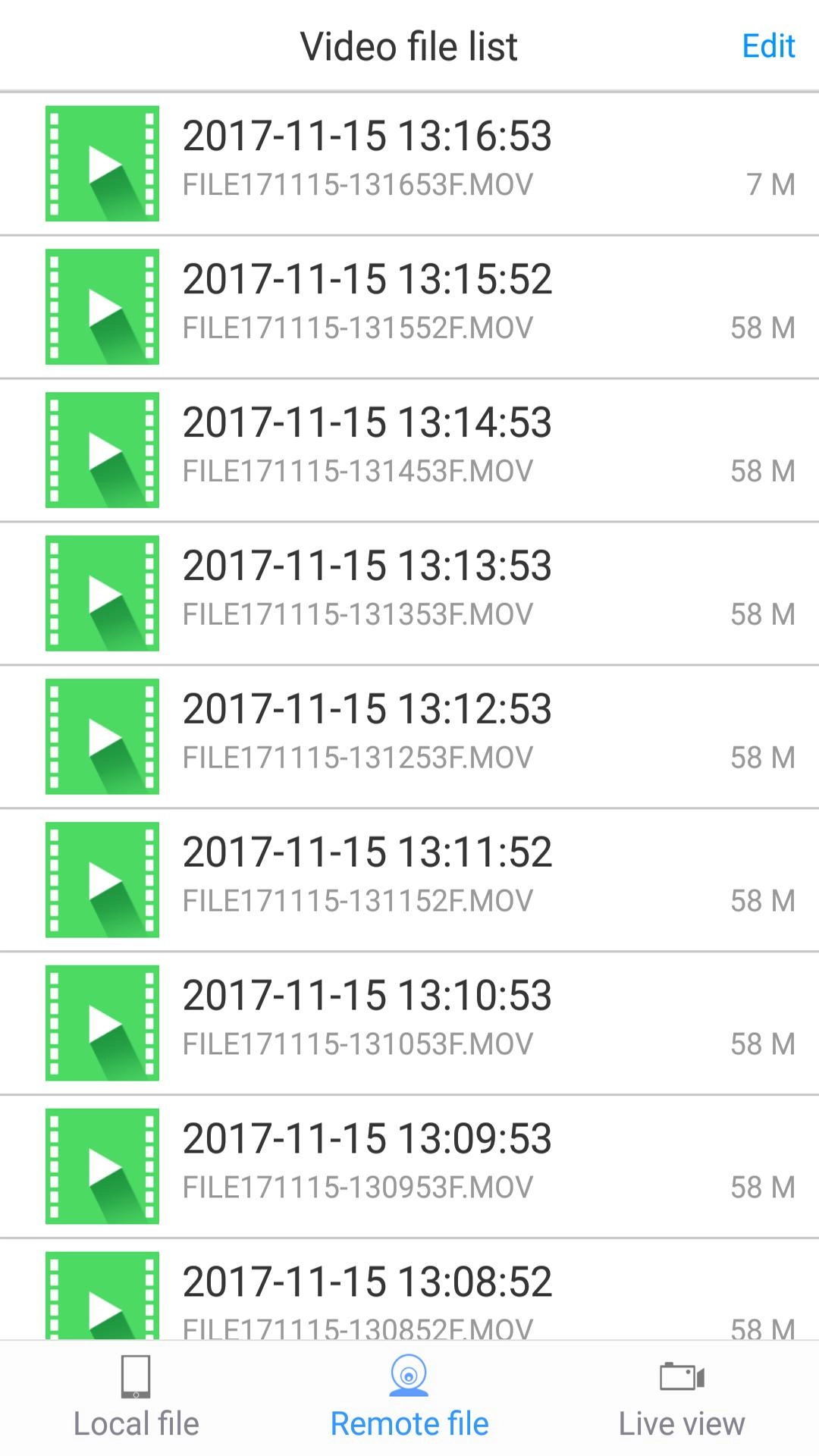Play the 13:09:53 video file

pos(409,1167)
